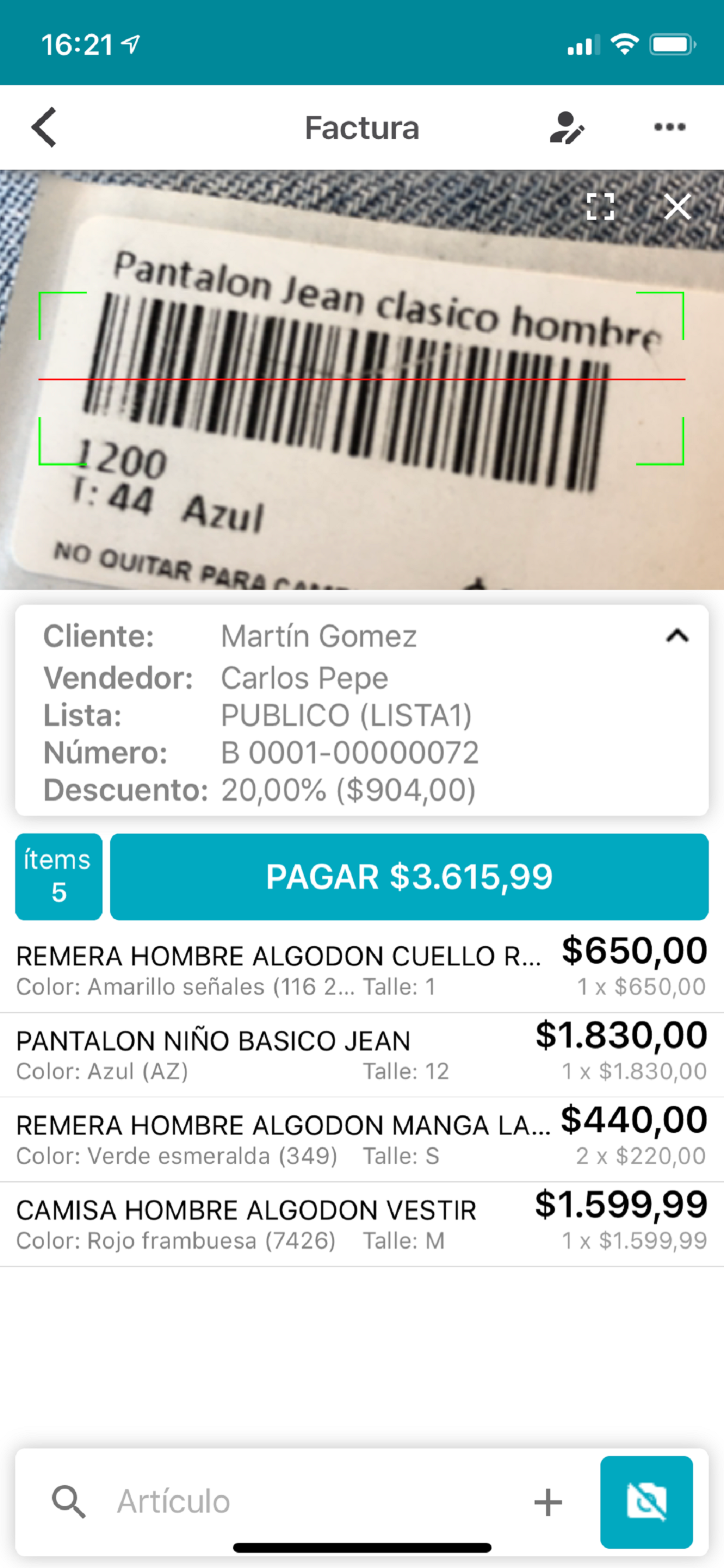
Task: Close the barcode scanner with the X icon
Action: coord(677,207)
